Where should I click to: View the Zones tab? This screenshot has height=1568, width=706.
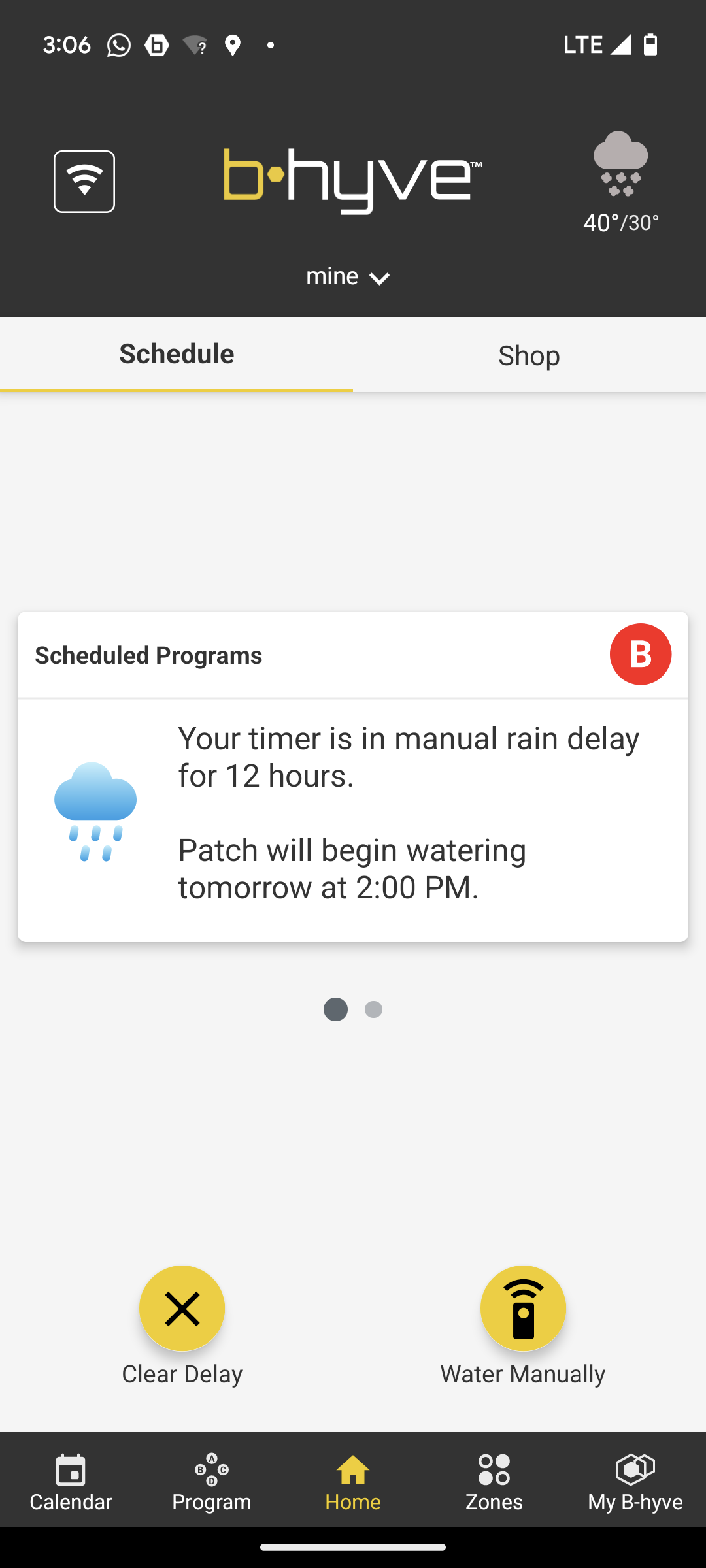click(494, 1482)
